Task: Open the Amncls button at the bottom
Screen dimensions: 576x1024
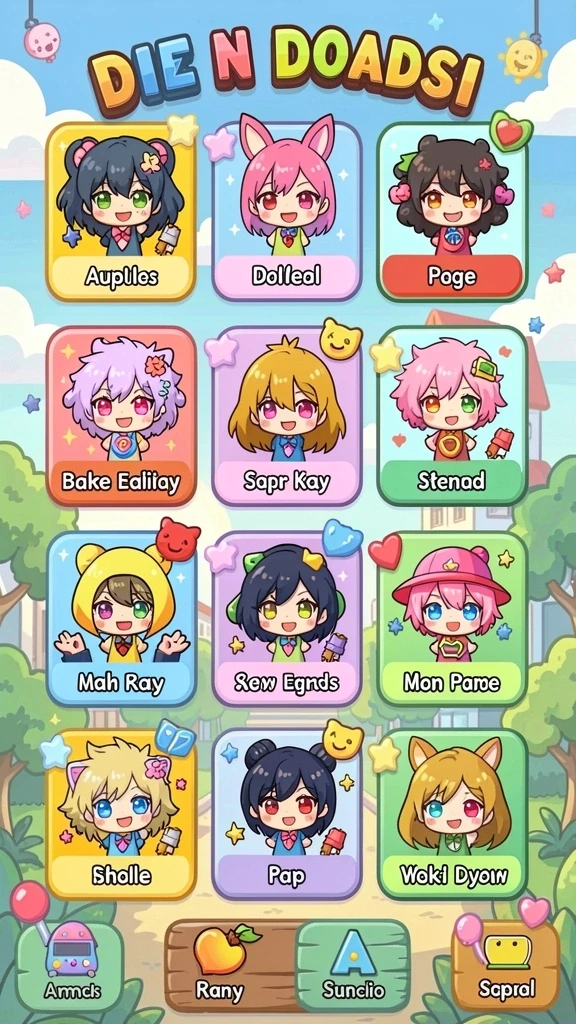Action: (x=71, y=967)
